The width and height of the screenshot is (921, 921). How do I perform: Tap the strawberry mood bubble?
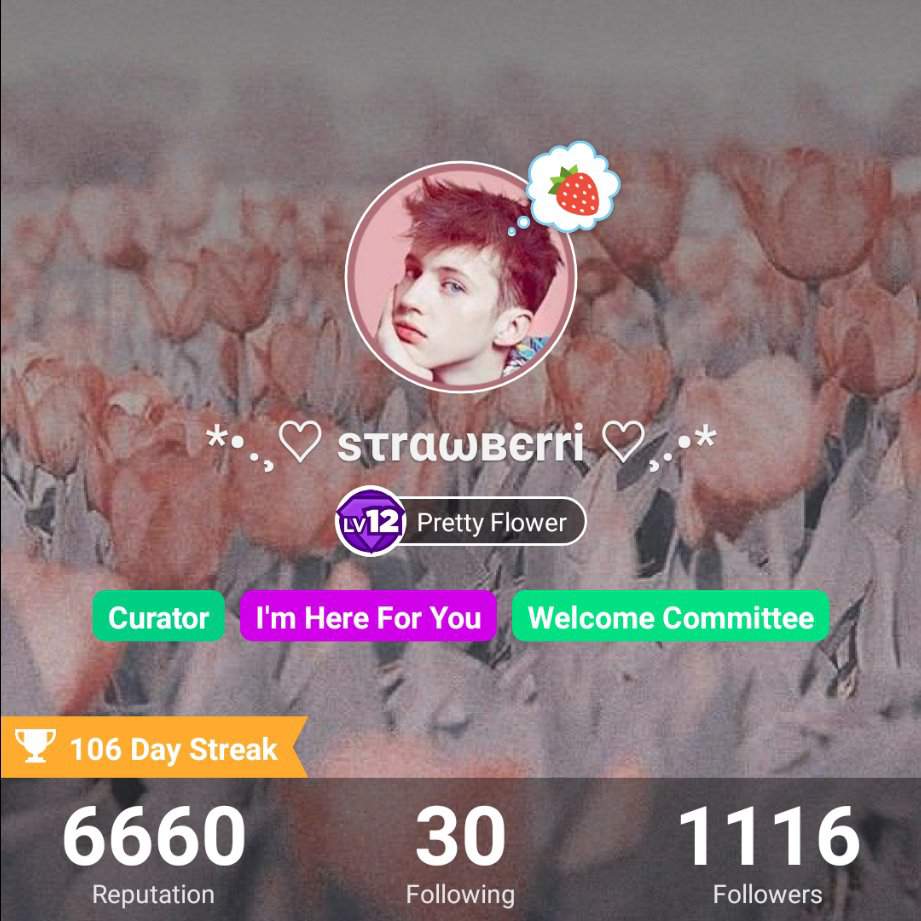point(573,188)
